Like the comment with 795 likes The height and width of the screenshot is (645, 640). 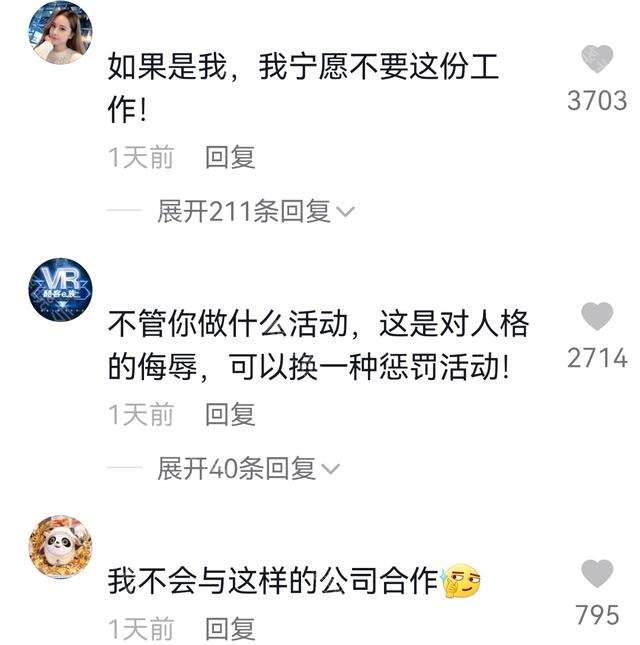coord(597,573)
